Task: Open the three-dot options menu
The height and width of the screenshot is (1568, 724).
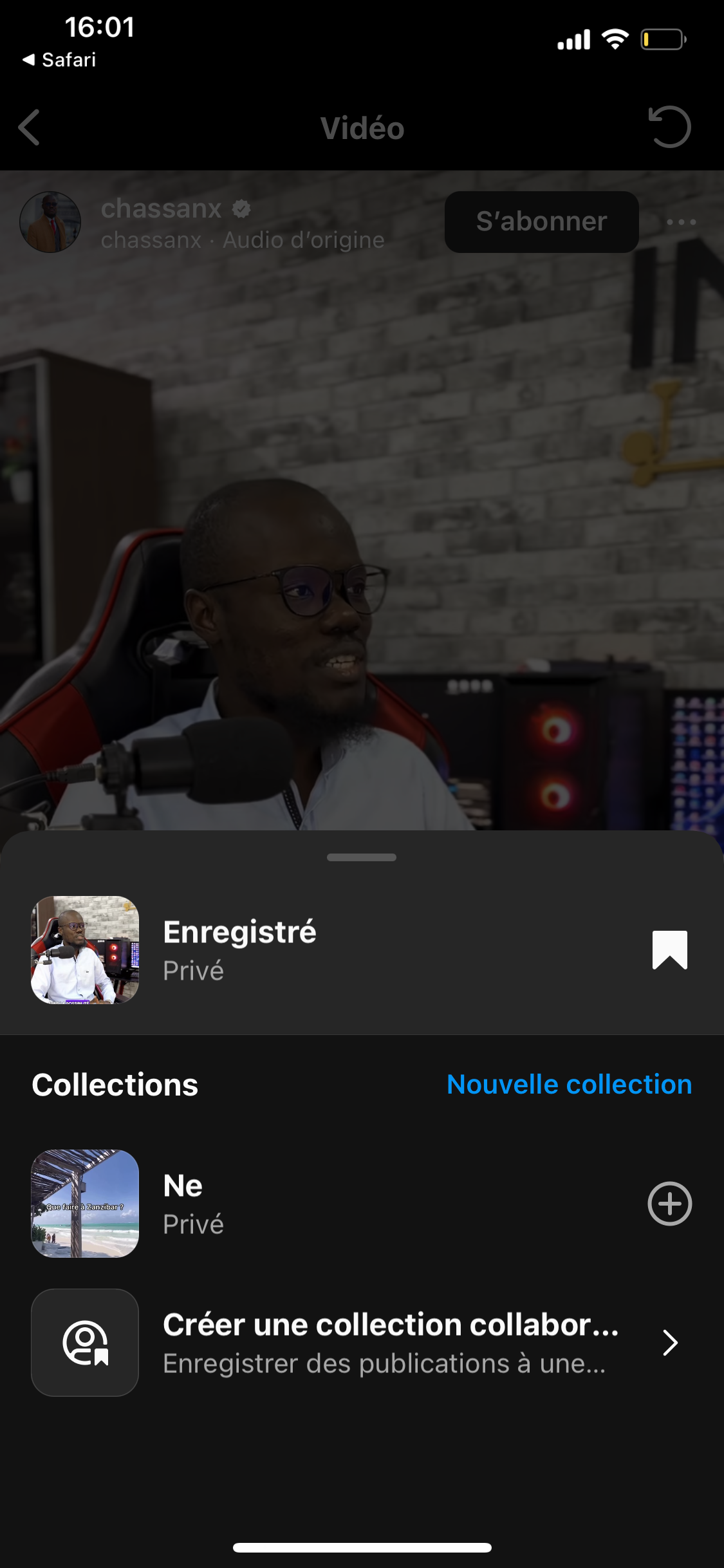Action: (681, 222)
